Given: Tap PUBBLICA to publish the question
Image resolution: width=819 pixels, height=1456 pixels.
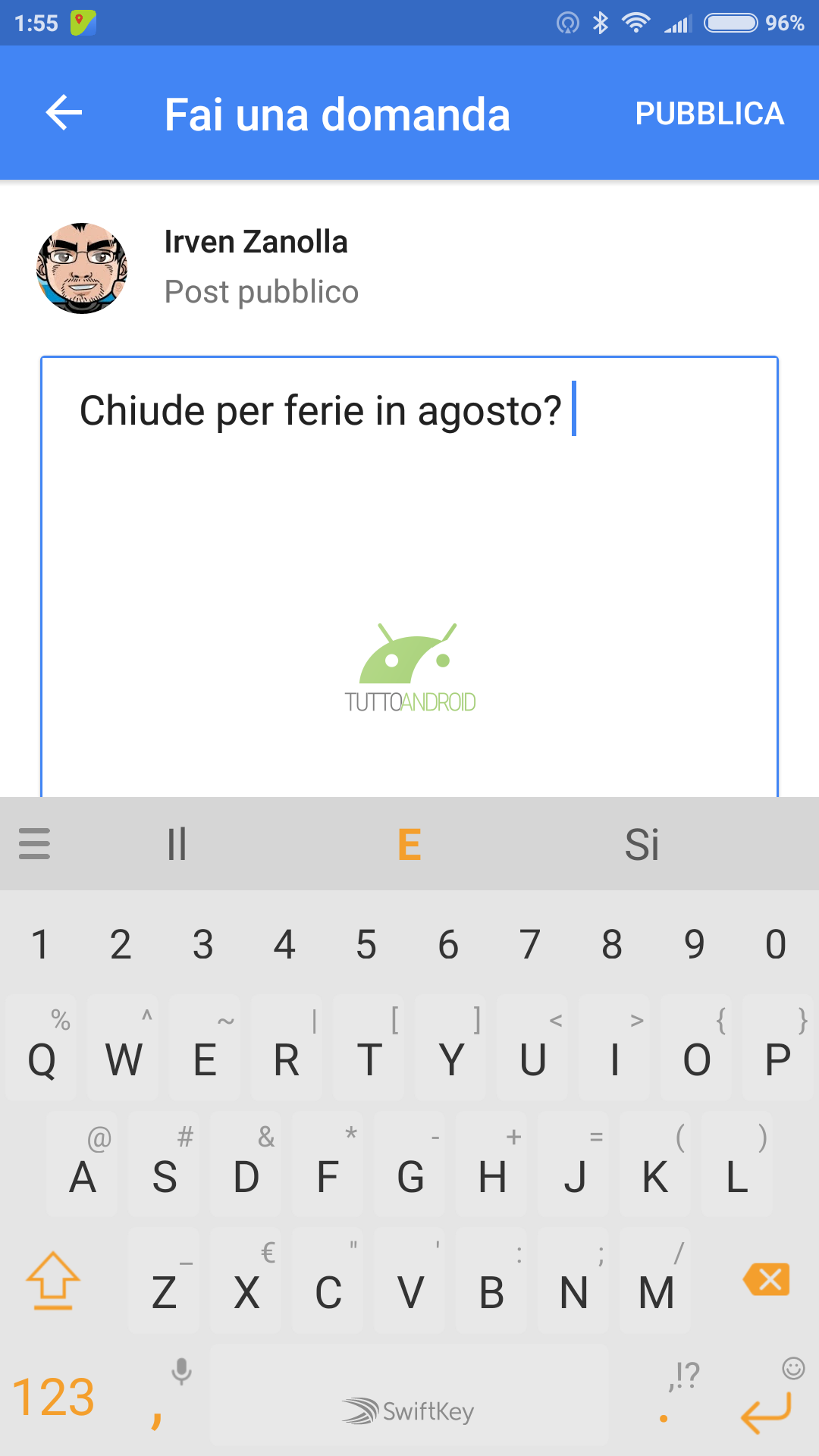Looking at the screenshot, I should pyautogui.click(x=709, y=114).
